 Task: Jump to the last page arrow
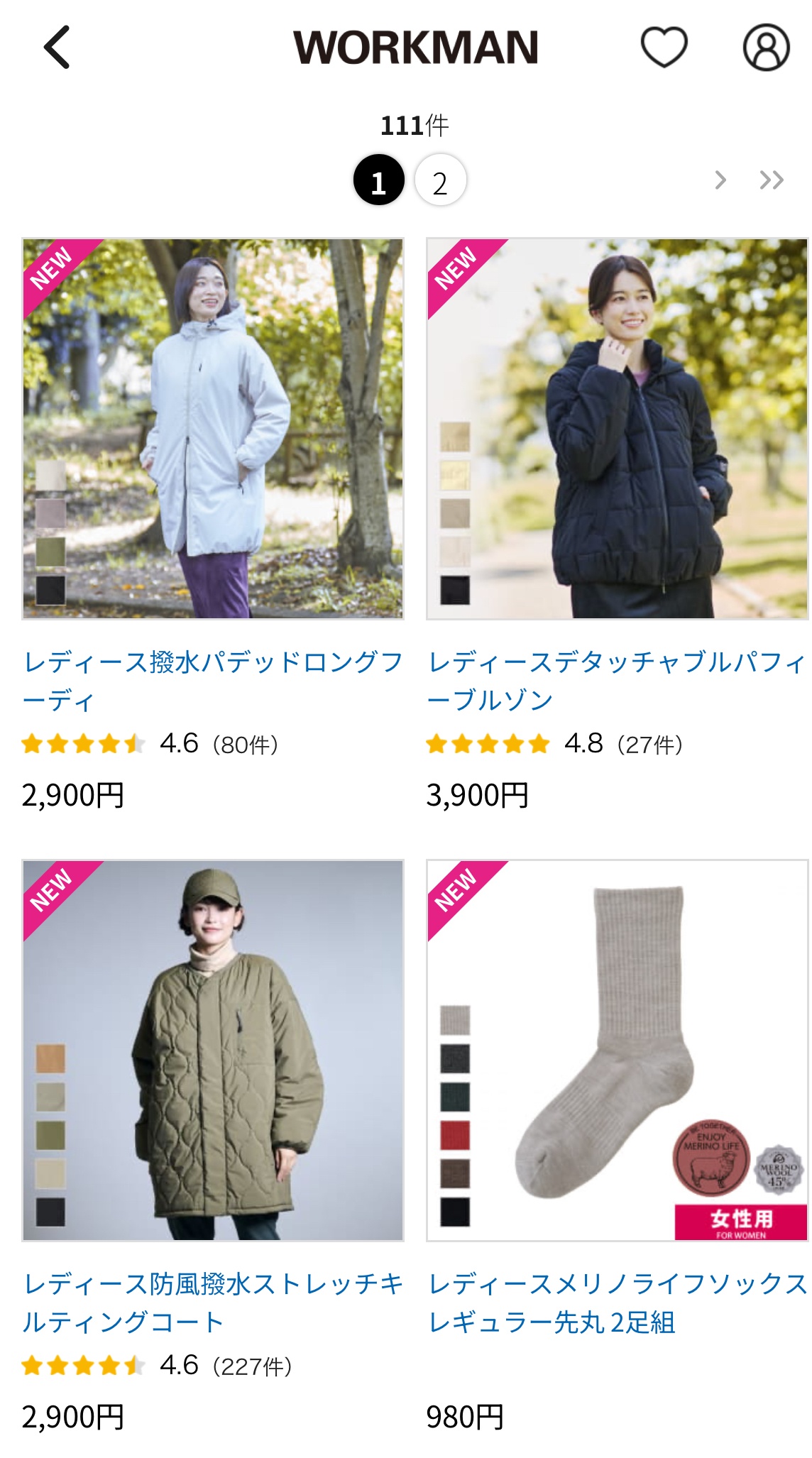[x=772, y=180]
